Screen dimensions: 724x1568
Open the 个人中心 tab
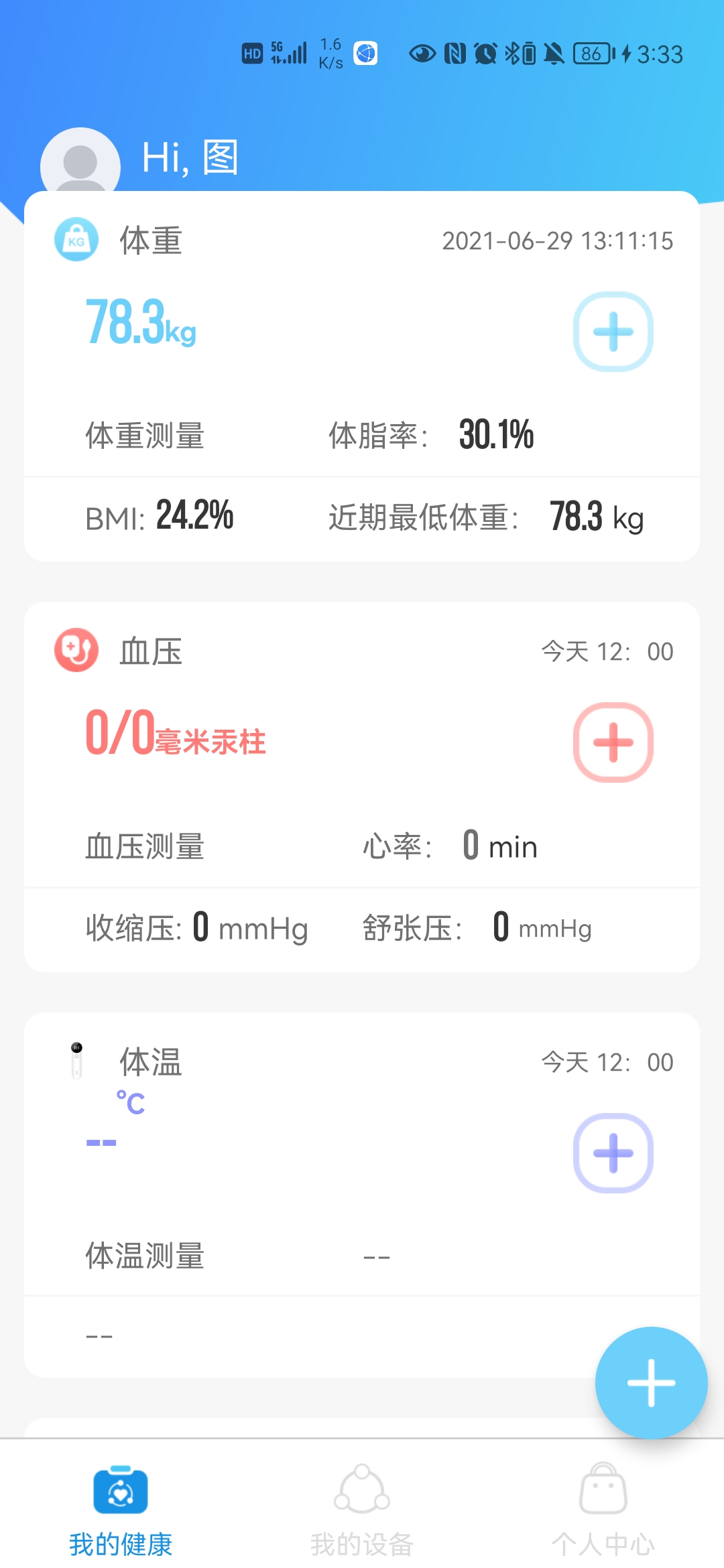[603, 1508]
